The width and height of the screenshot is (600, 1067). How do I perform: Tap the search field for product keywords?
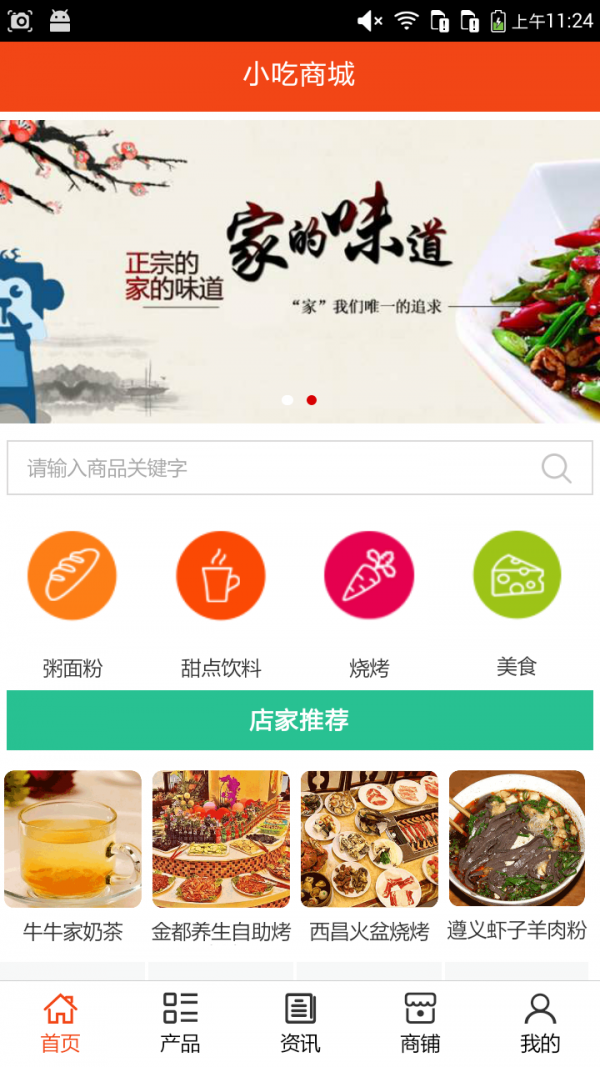[270, 468]
